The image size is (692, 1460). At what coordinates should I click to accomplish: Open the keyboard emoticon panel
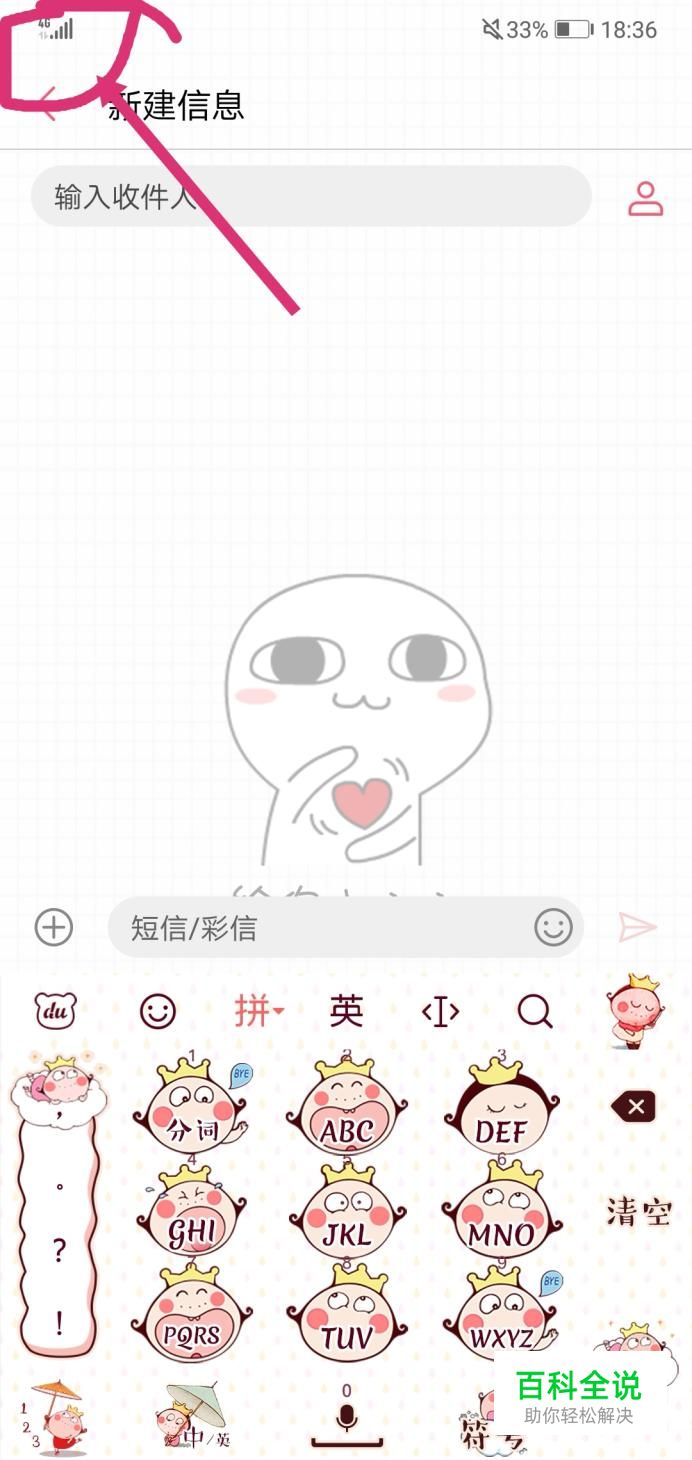tap(158, 1012)
